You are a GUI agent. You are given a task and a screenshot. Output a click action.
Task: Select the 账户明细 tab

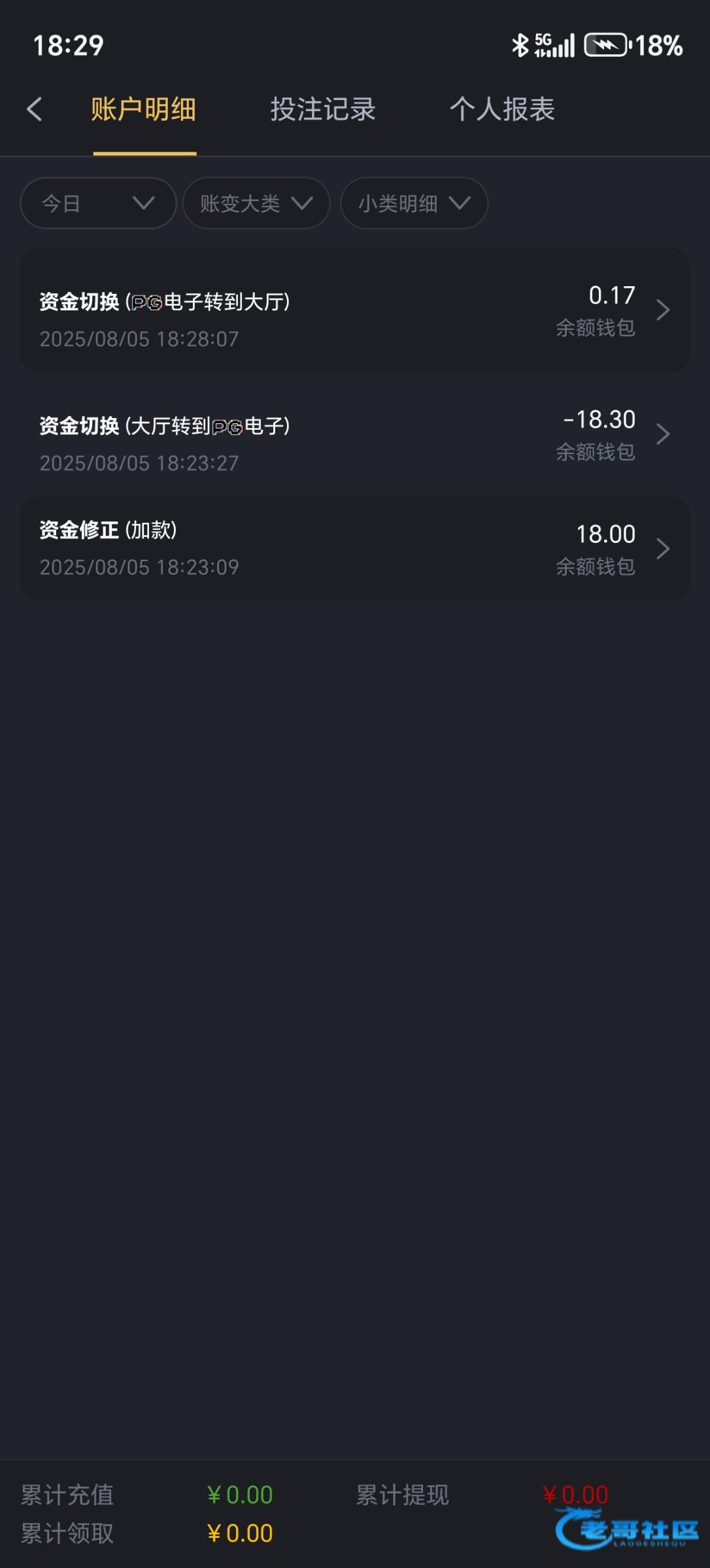(144, 109)
